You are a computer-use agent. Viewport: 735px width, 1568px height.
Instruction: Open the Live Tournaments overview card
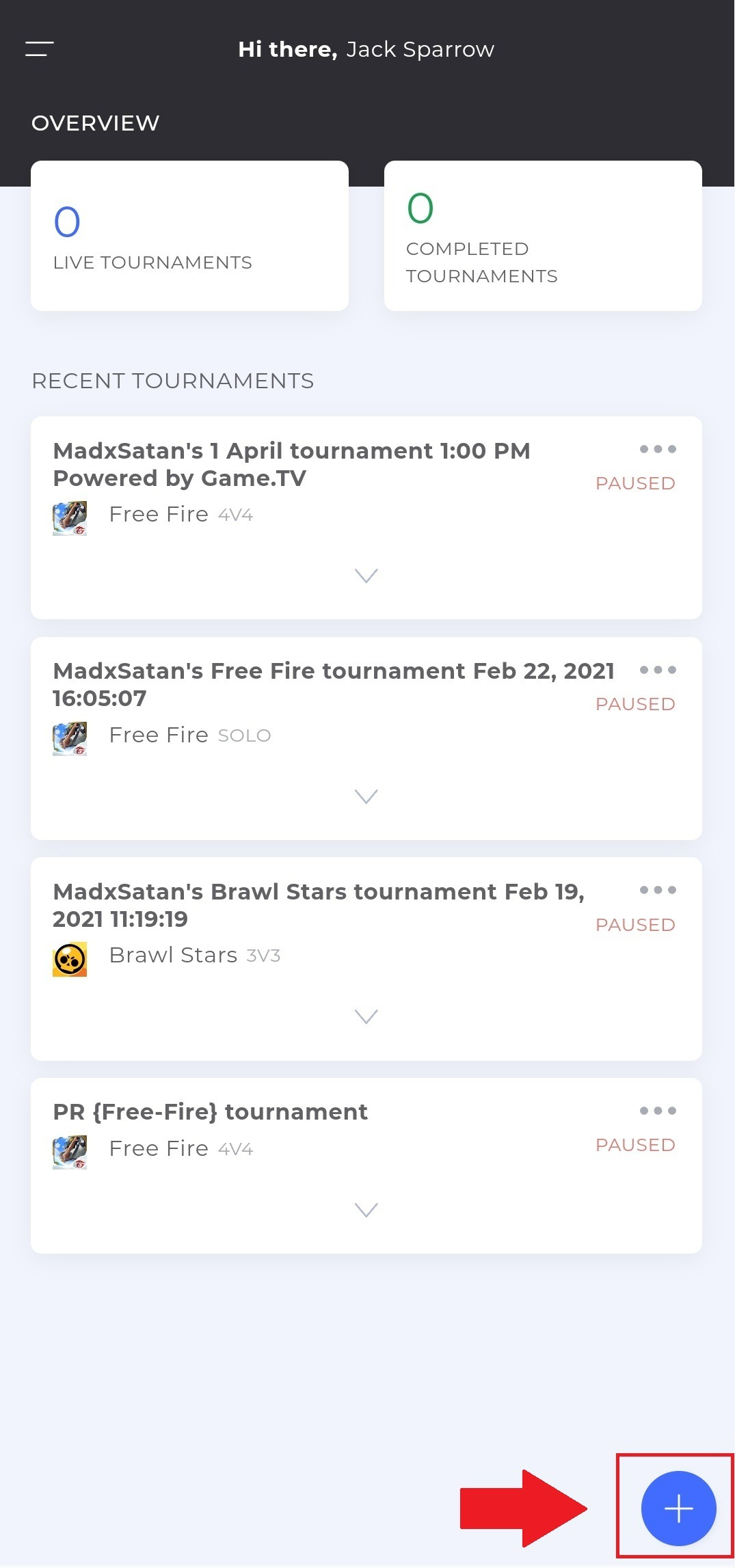pyautogui.click(x=189, y=236)
